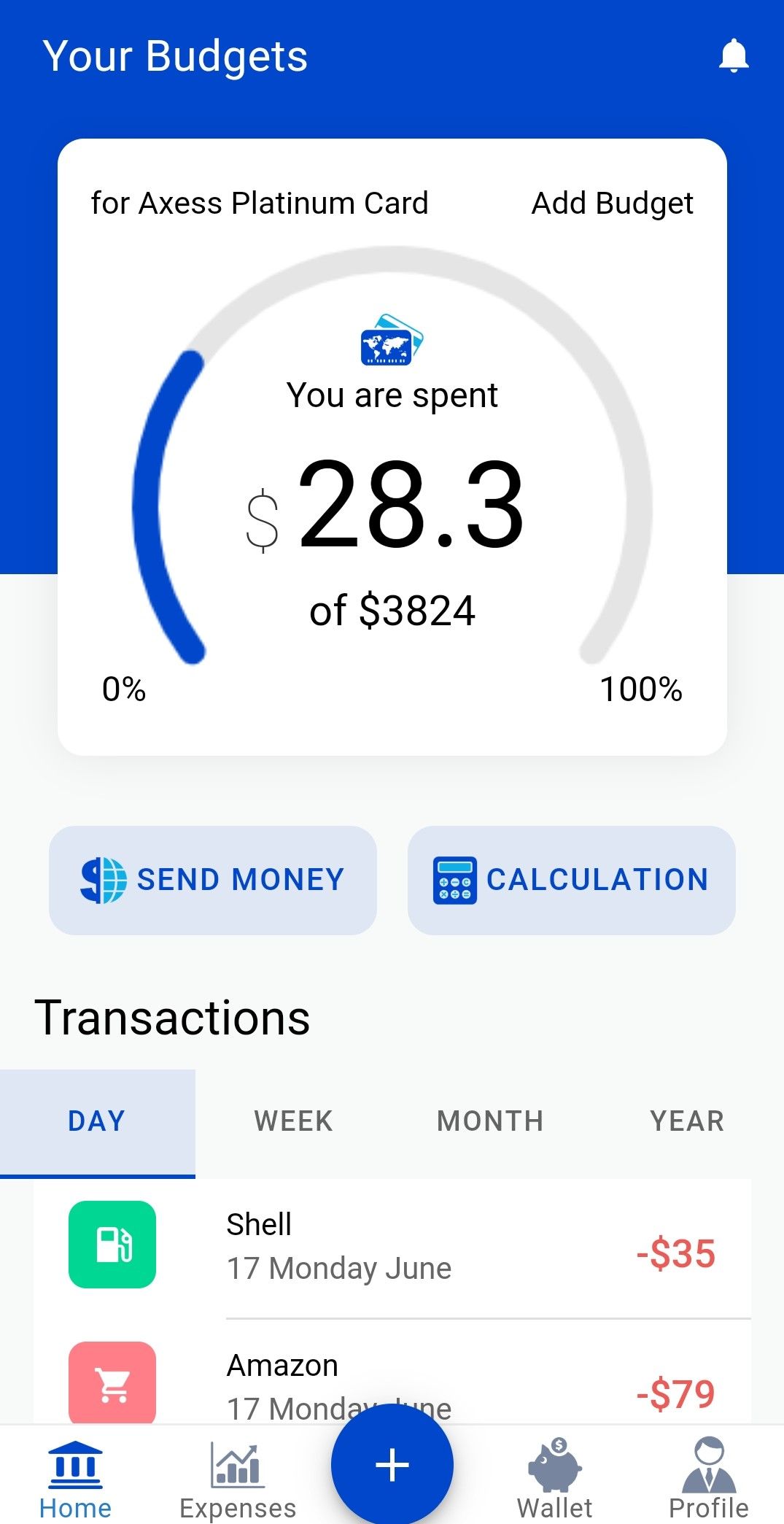Open the Wallet tab
784x1524 pixels.
[x=554, y=1479]
